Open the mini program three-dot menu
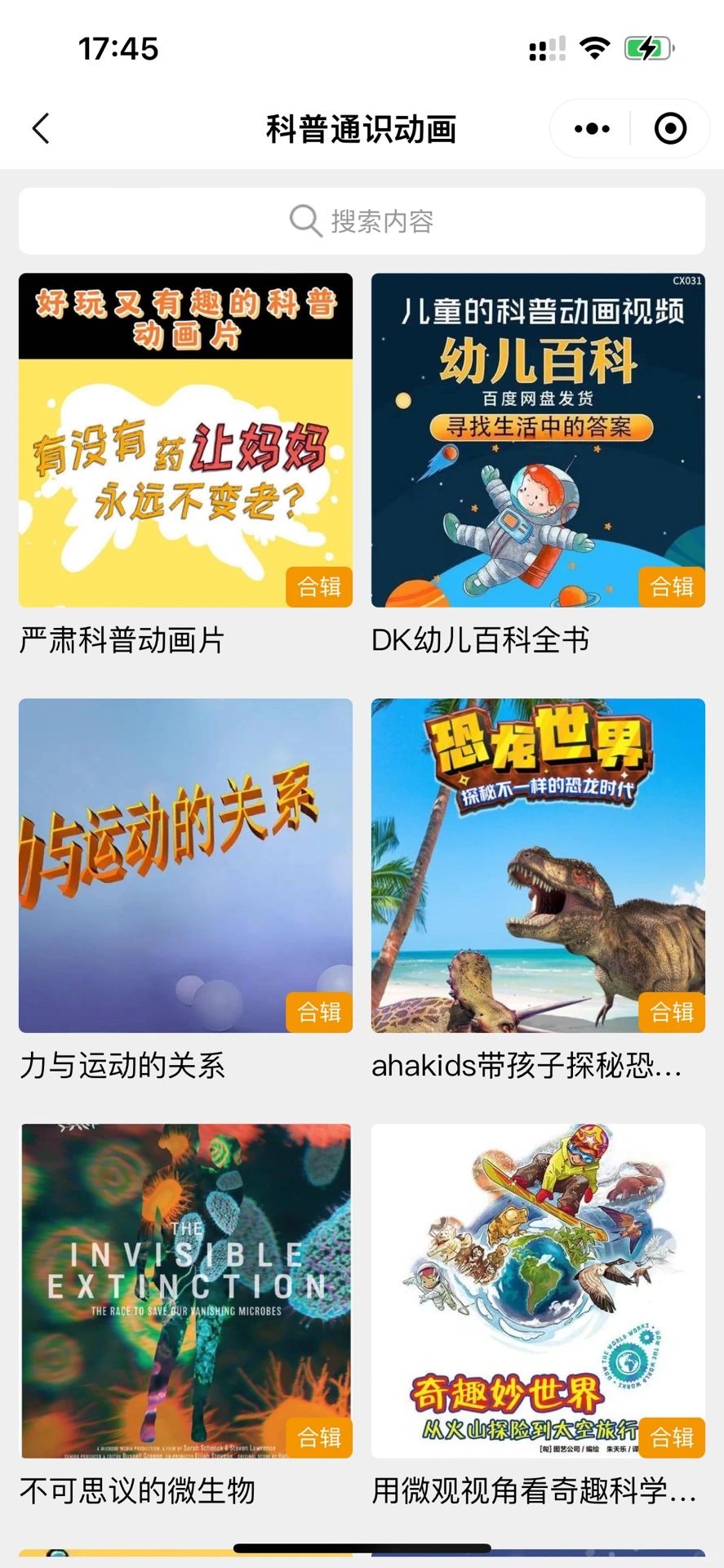 (592, 129)
